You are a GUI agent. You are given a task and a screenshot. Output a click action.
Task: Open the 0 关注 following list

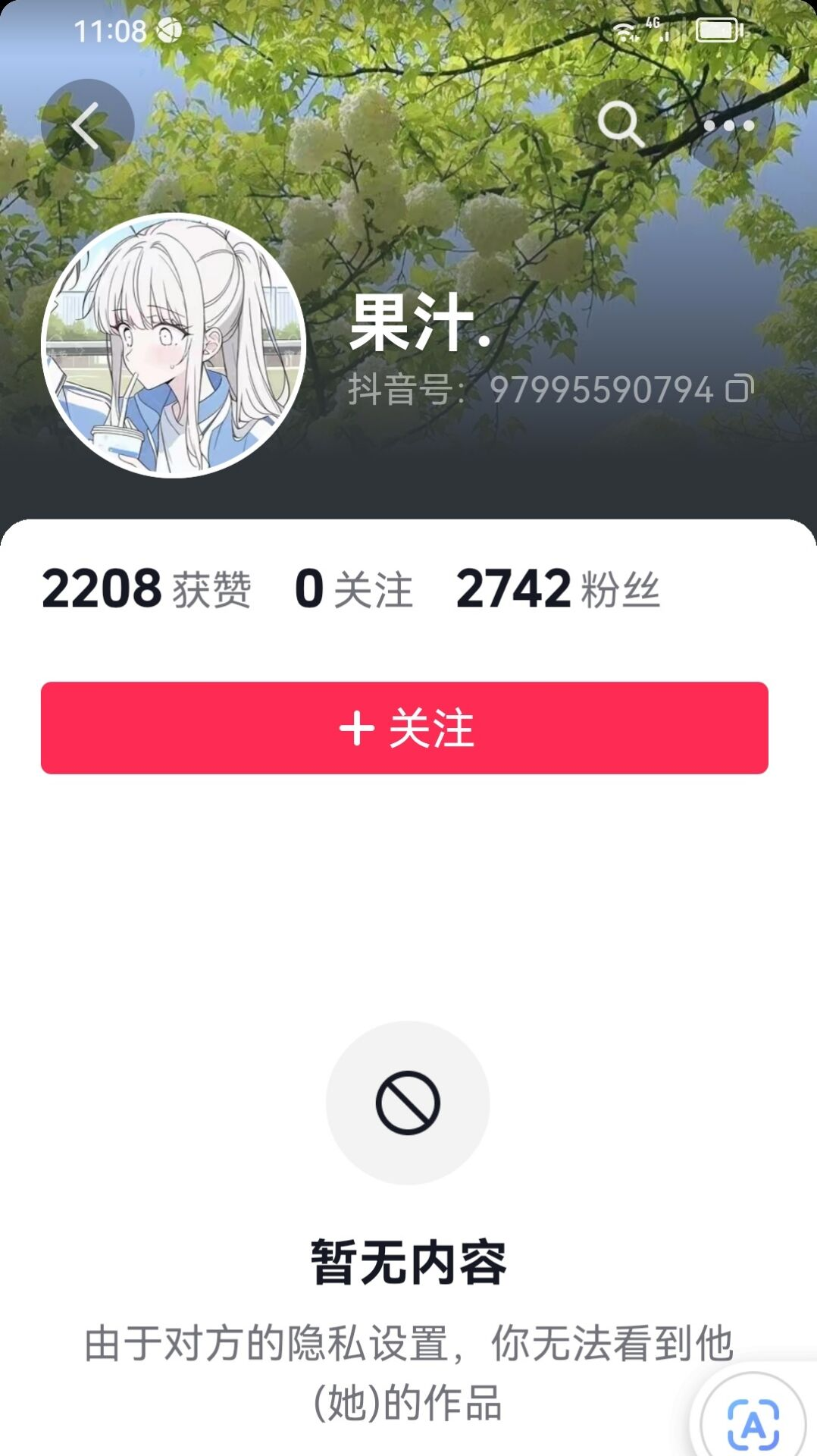(x=354, y=589)
